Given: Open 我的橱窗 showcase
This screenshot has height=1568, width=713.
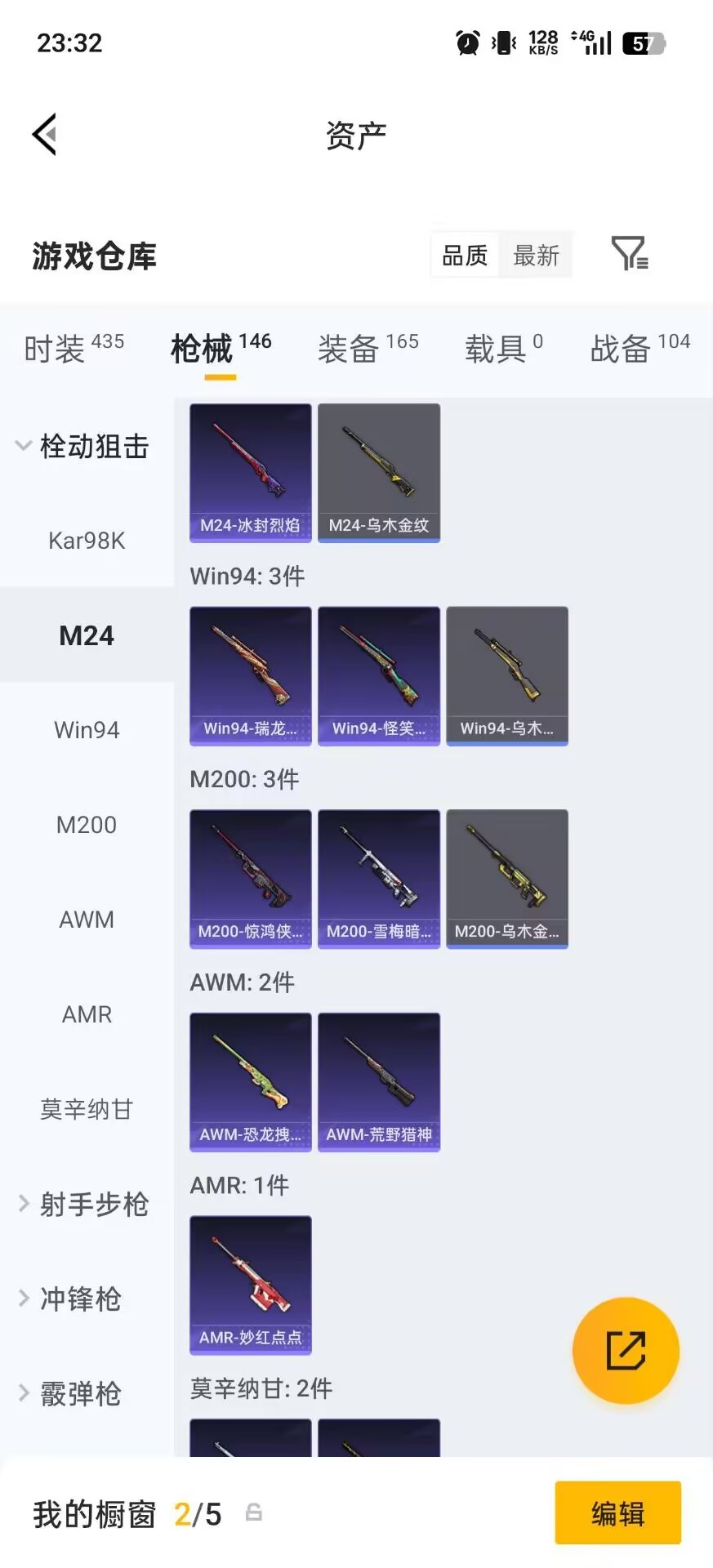Looking at the screenshot, I should point(94,1513).
